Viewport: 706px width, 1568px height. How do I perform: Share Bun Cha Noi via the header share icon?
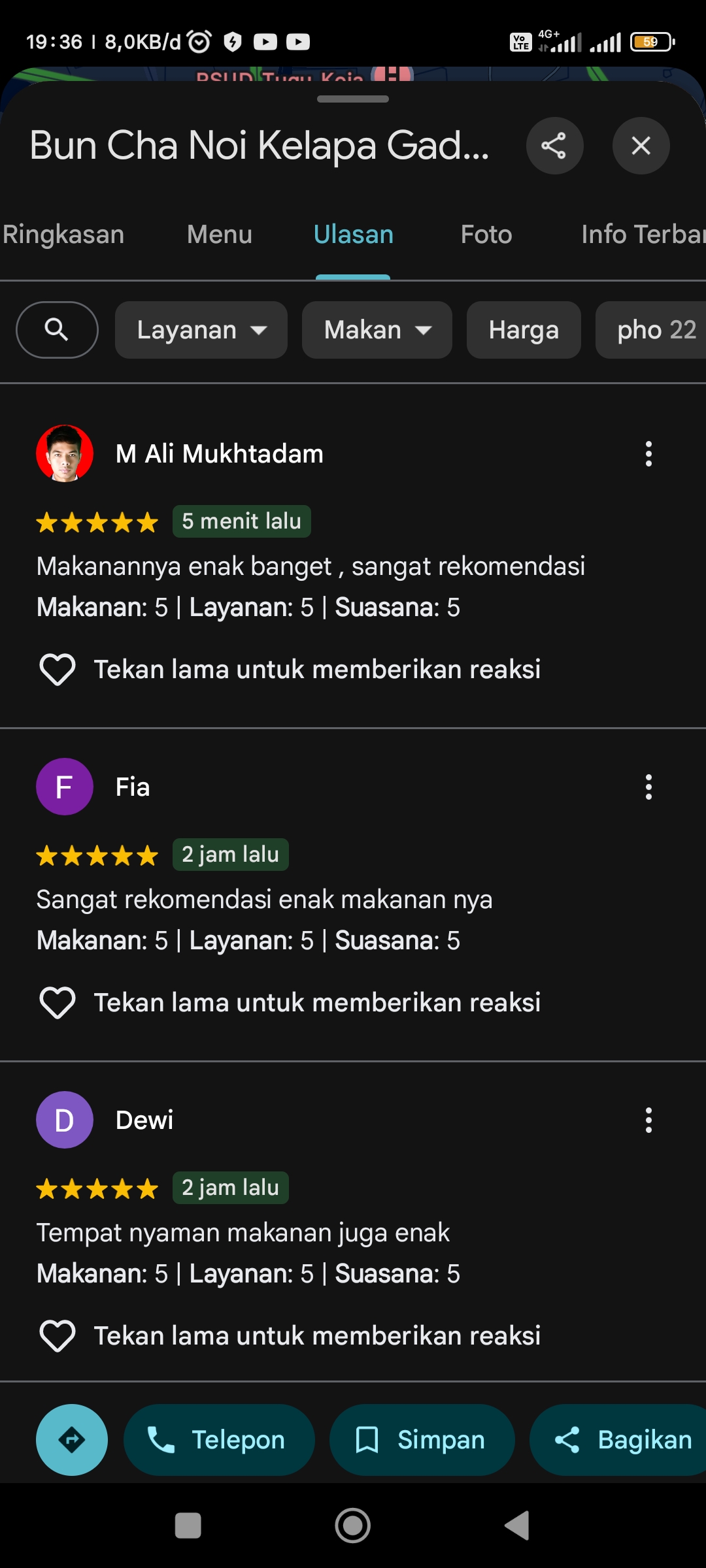point(554,146)
